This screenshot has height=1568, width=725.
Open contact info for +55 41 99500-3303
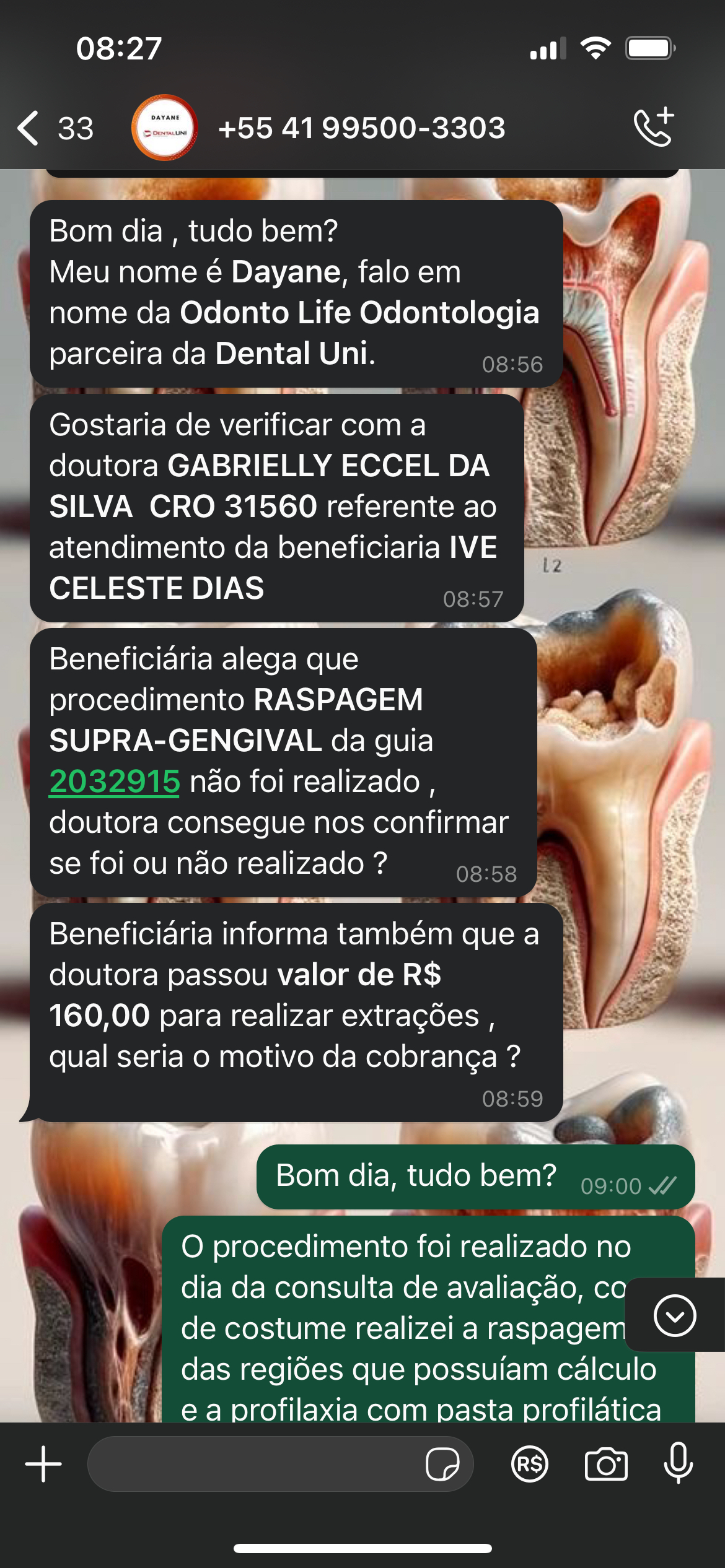(x=362, y=128)
